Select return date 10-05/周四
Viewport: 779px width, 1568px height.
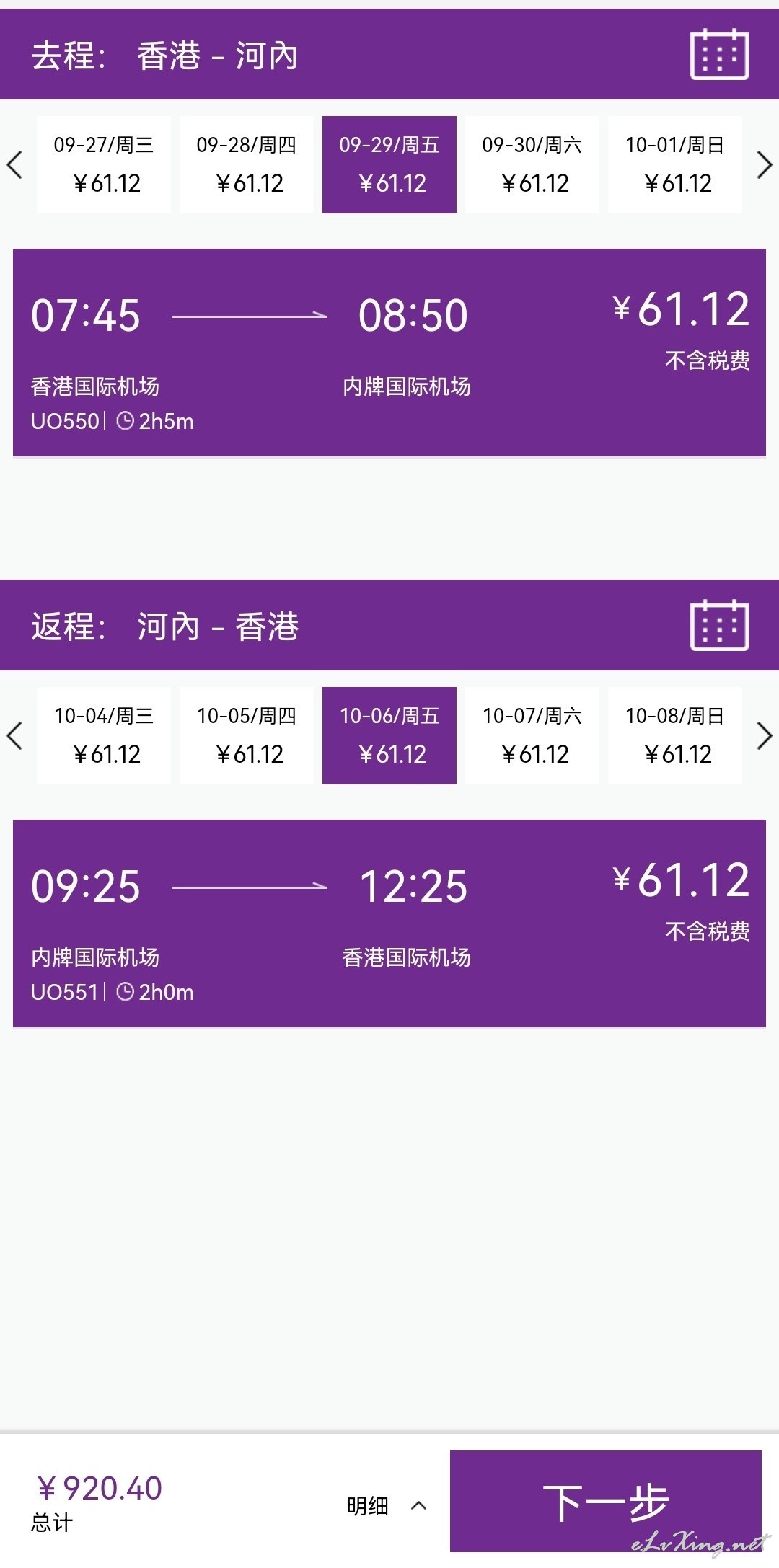247,735
